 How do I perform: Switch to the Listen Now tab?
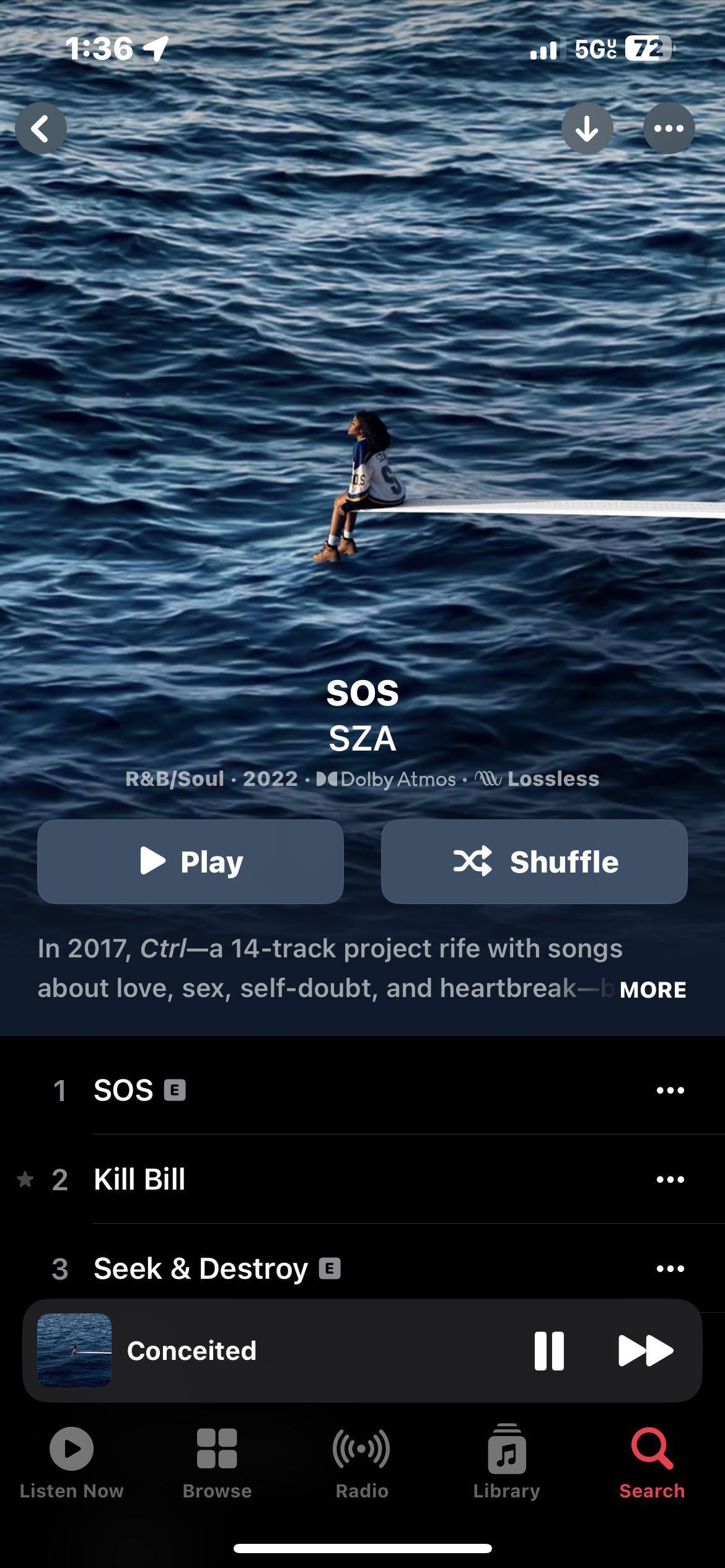(71, 1463)
